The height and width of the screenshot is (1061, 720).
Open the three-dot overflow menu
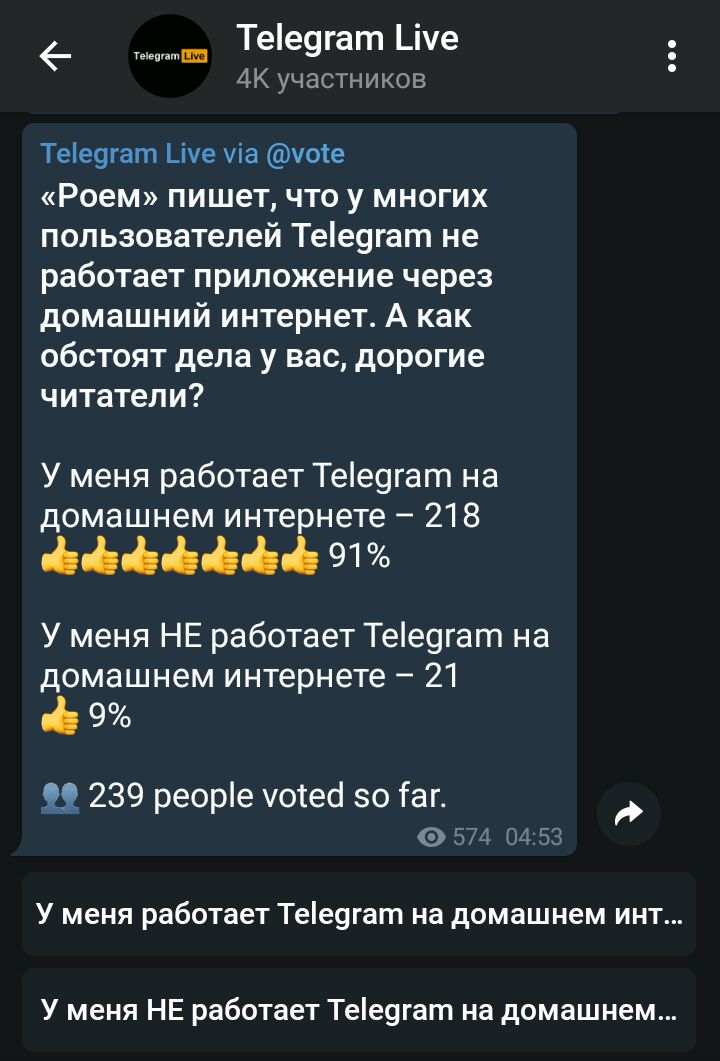coord(672,56)
